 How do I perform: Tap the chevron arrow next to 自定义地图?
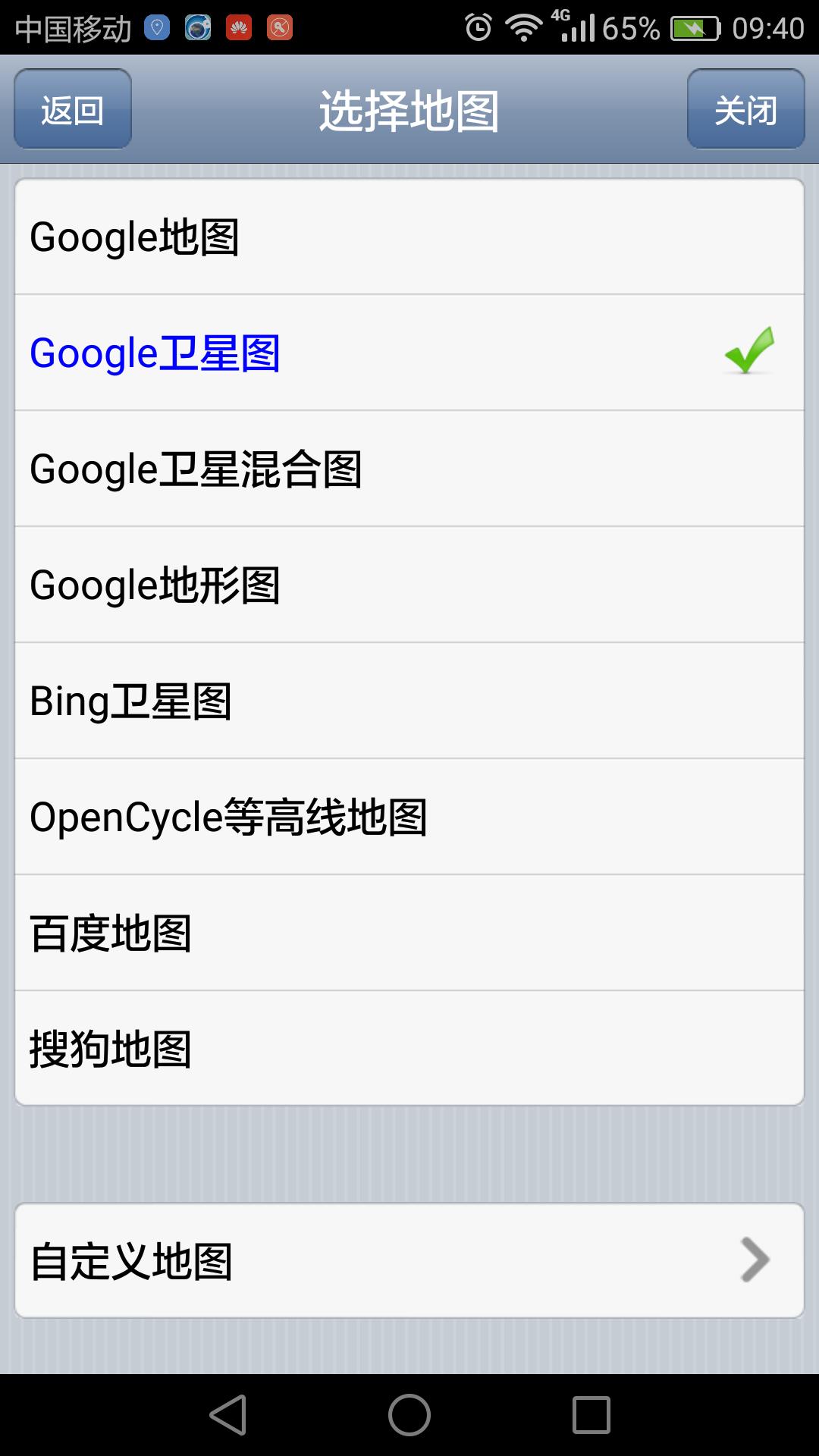(x=754, y=1259)
